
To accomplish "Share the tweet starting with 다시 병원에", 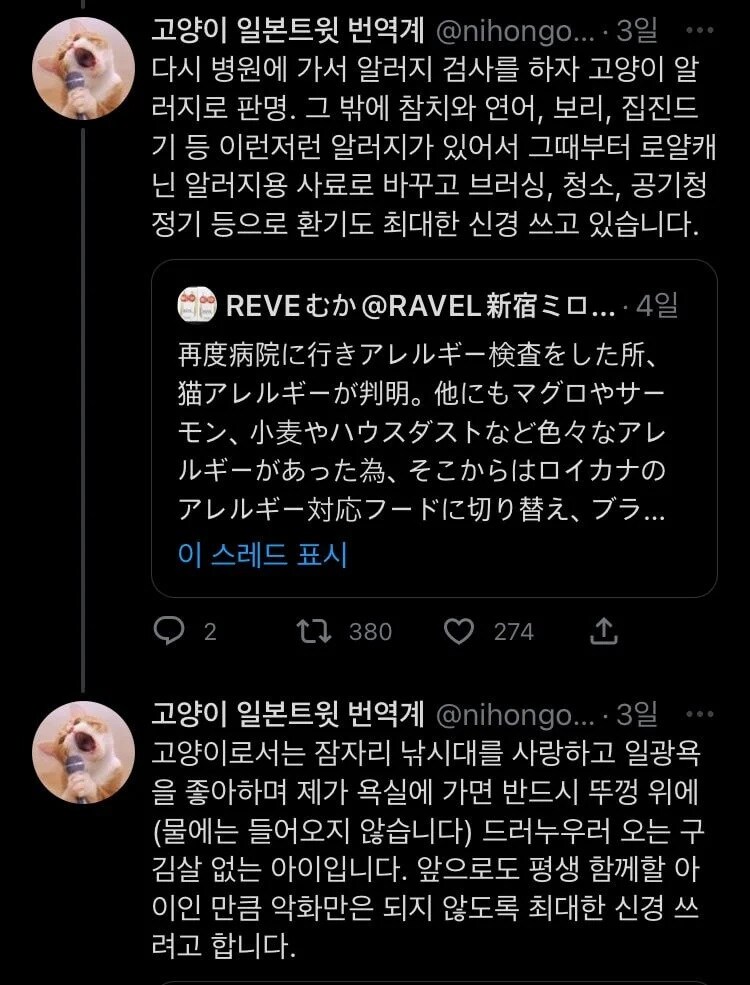I will [604, 631].
